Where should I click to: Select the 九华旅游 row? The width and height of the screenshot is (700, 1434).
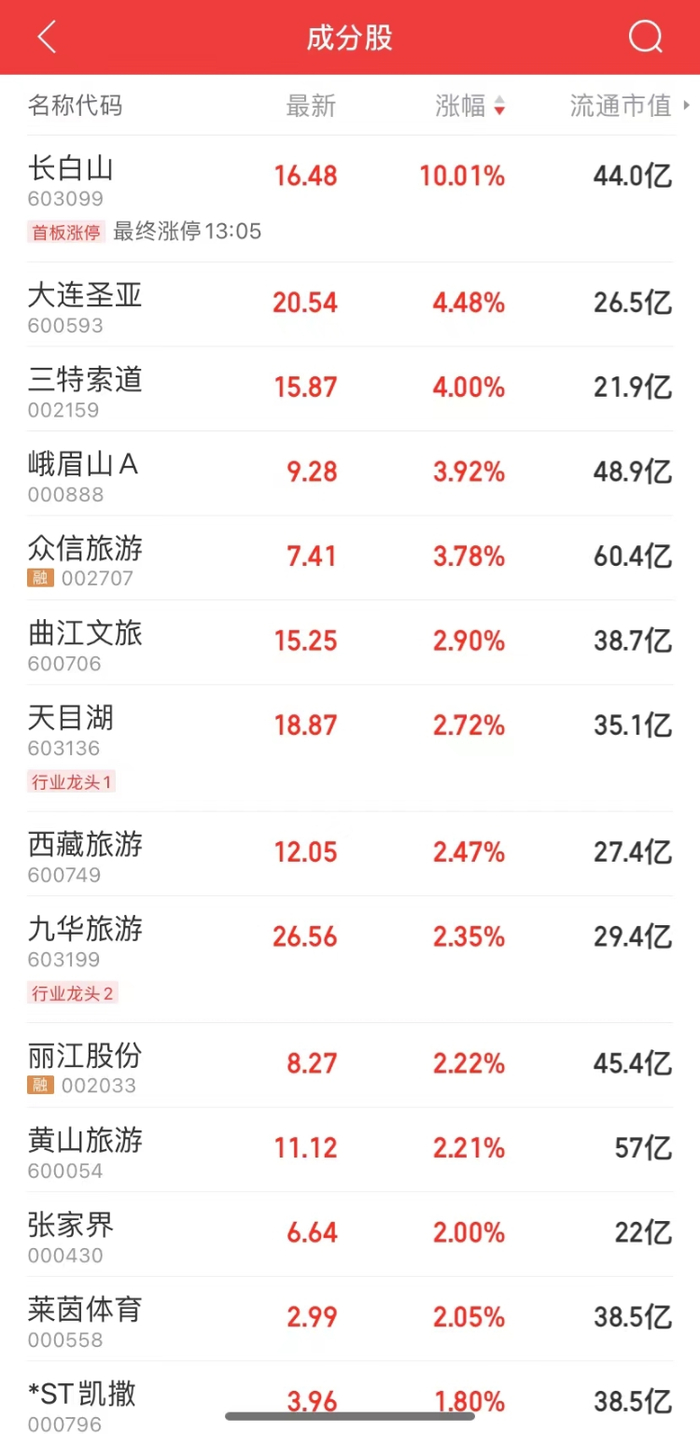(85, 930)
